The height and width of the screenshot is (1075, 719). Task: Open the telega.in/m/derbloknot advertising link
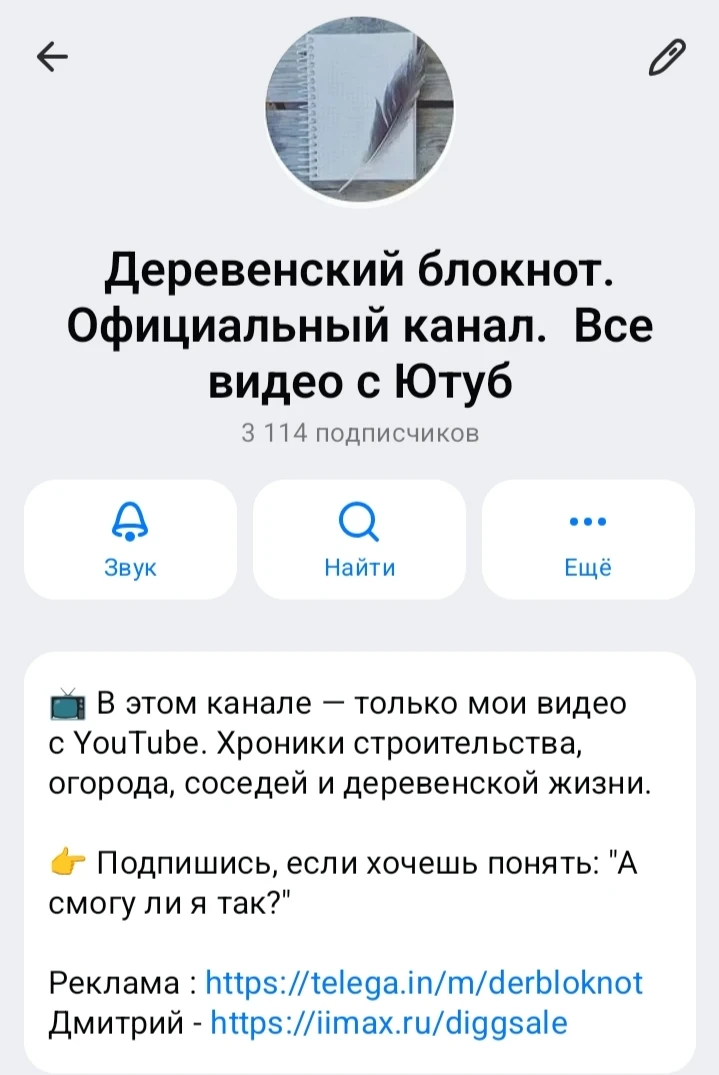click(x=424, y=982)
